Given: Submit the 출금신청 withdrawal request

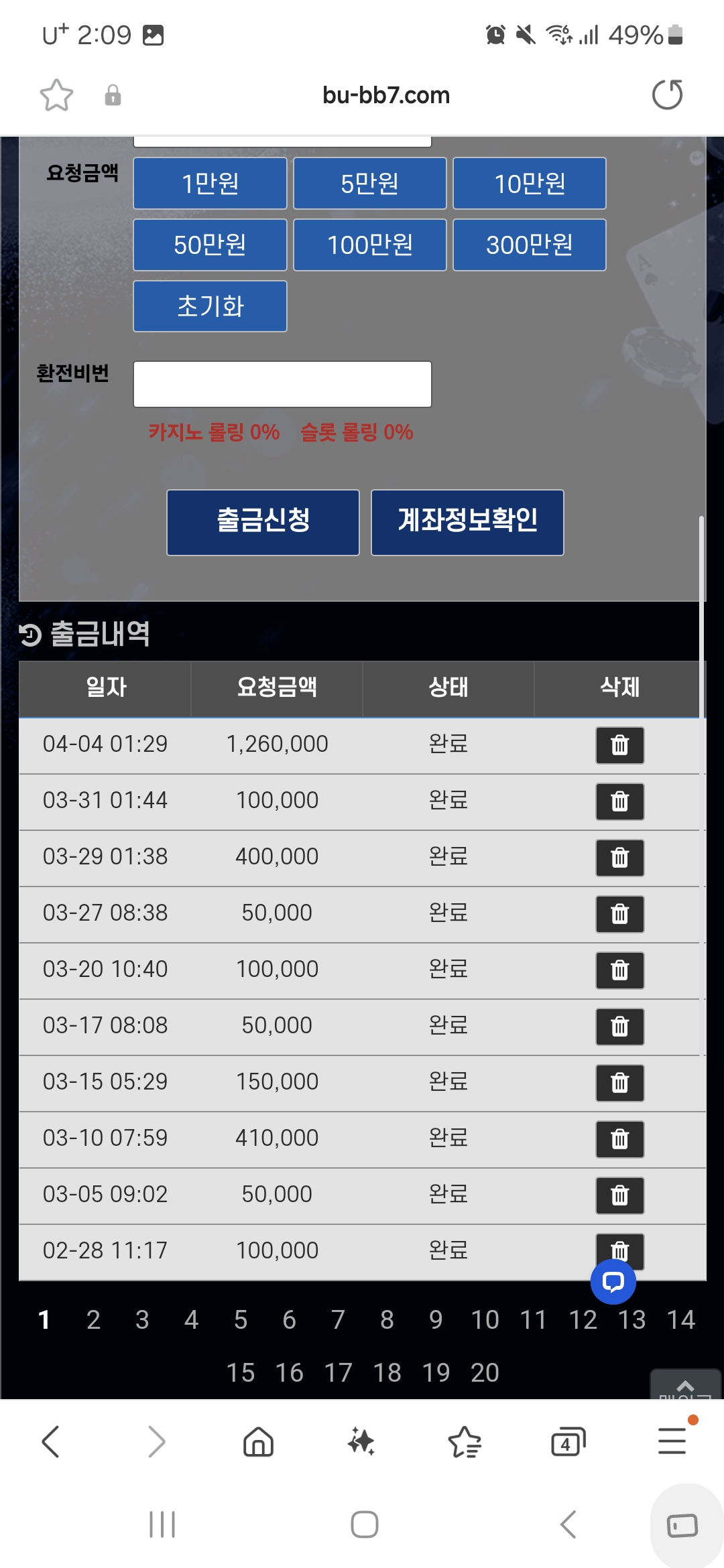Looking at the screenshot, I should pyautogui.click(x=263, y=522).
